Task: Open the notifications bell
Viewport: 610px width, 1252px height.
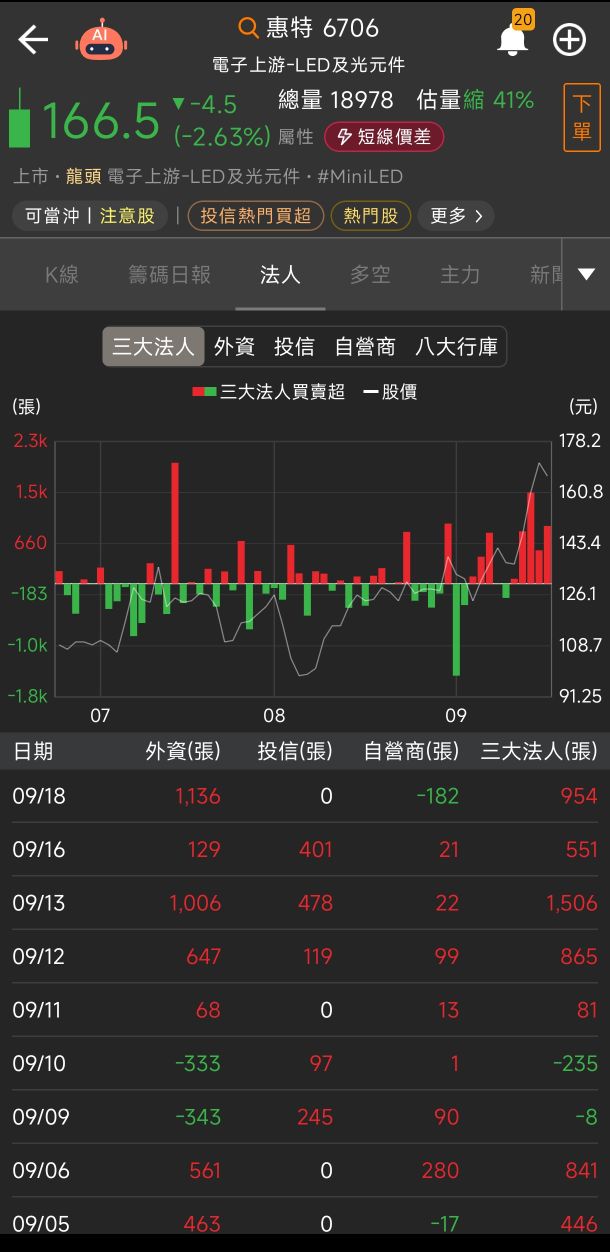Action: coord(513,40)
